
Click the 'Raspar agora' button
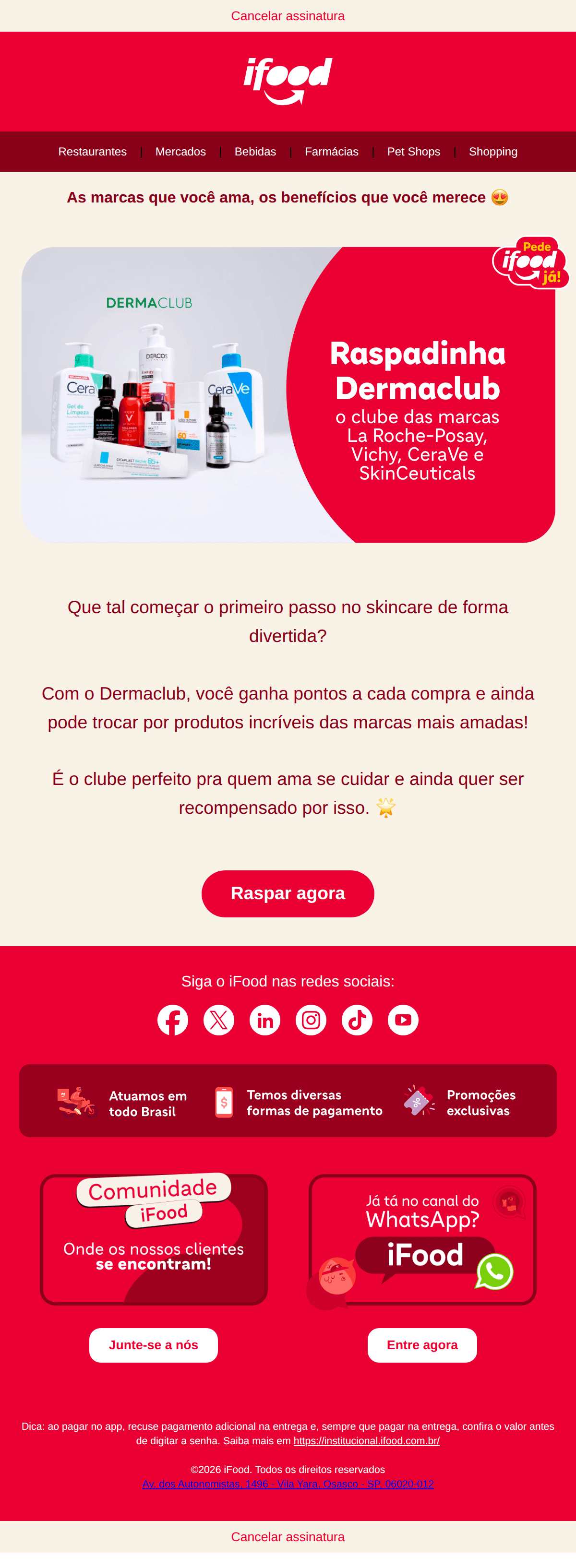(288, 893)
